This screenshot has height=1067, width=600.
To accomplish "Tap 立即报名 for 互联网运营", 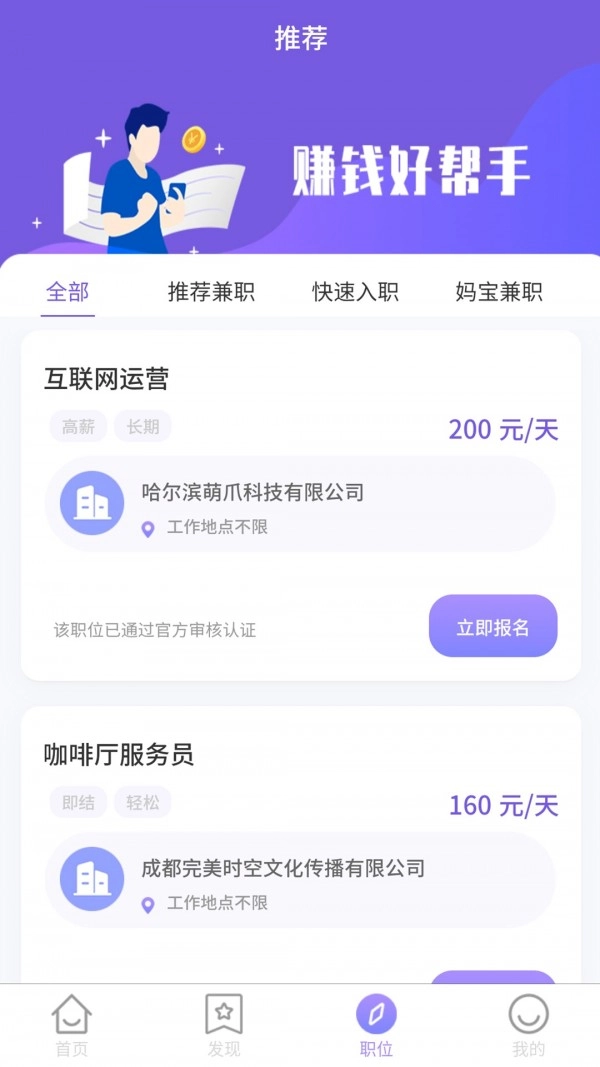I will point(493,627).
